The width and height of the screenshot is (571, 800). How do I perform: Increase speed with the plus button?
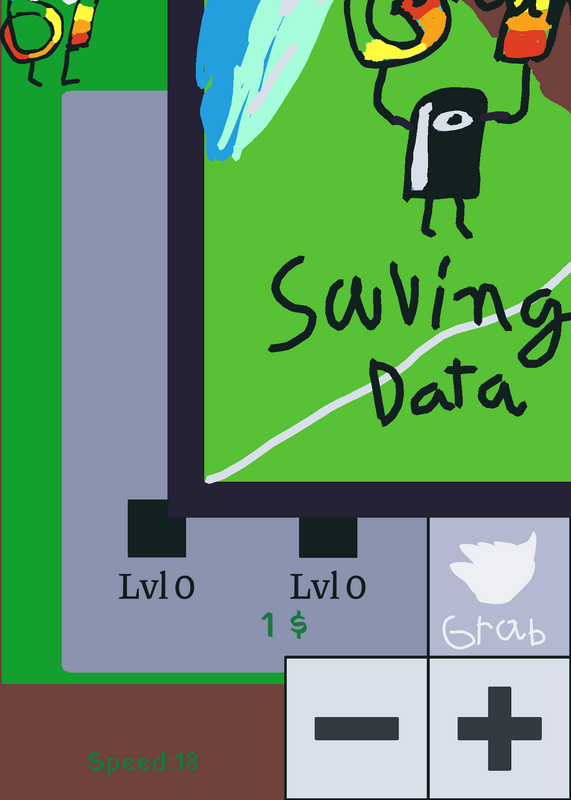[x=500, y=729]
